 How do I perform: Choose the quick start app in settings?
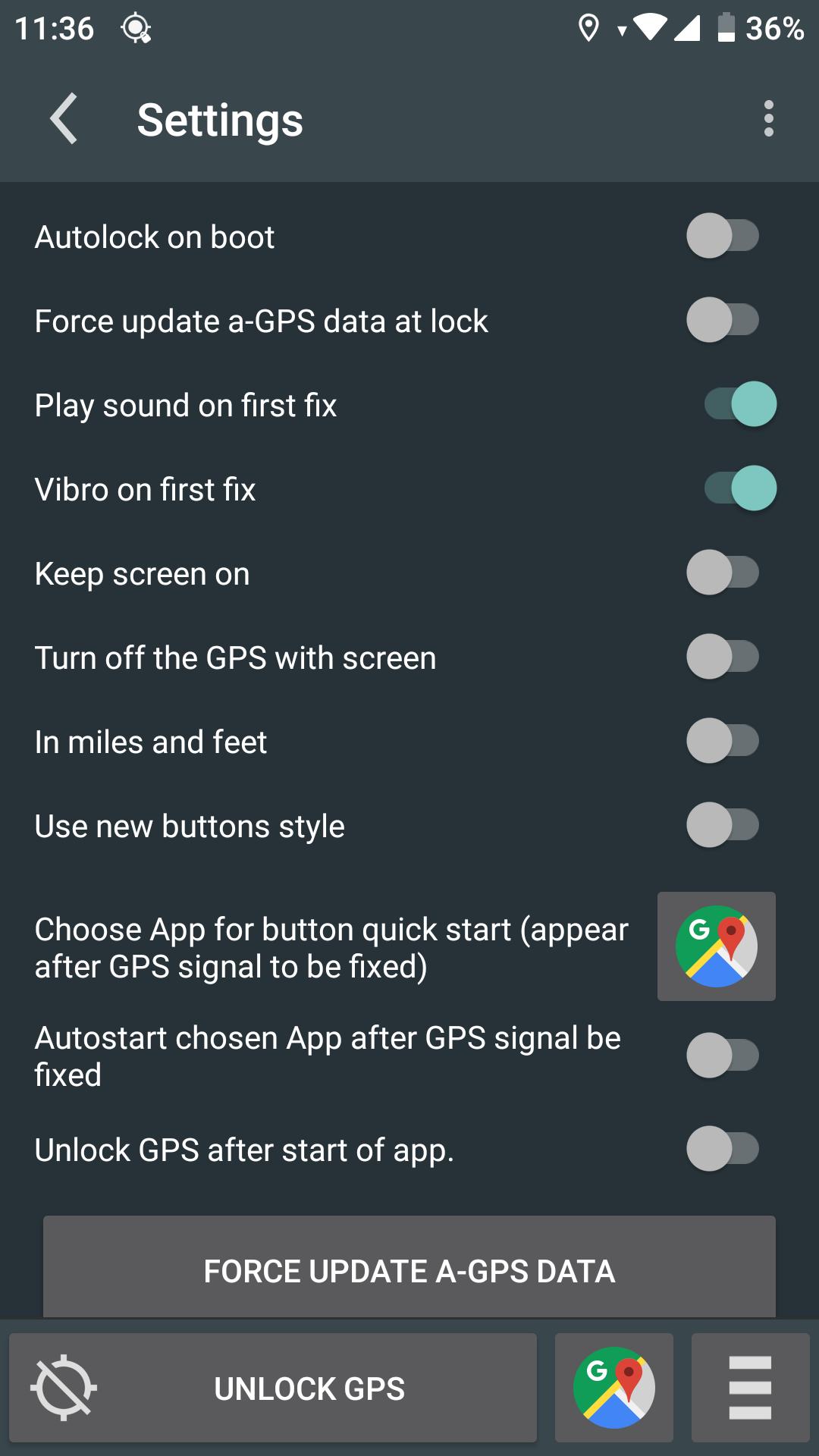[x=716, y=946]
